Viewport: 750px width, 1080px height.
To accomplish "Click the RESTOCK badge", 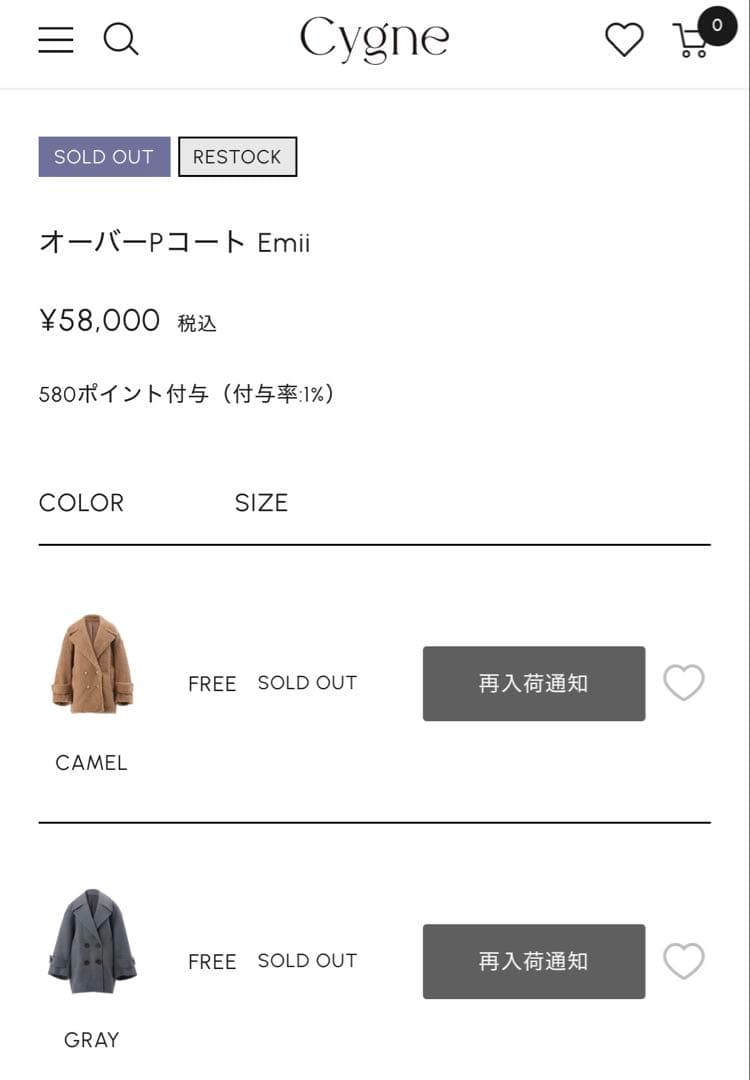I will (237, 156).
